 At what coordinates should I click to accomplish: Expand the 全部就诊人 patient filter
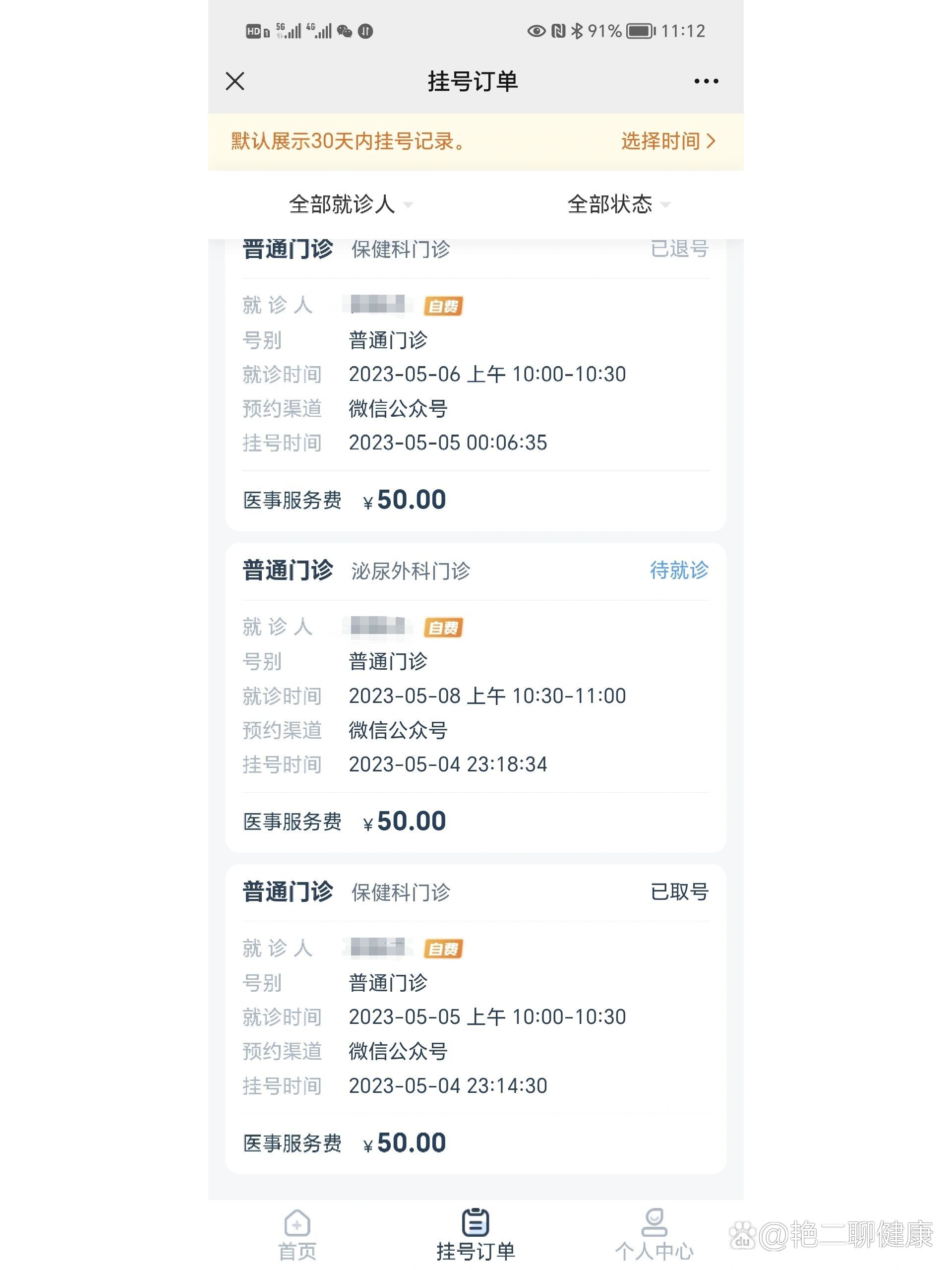[350, 204]
